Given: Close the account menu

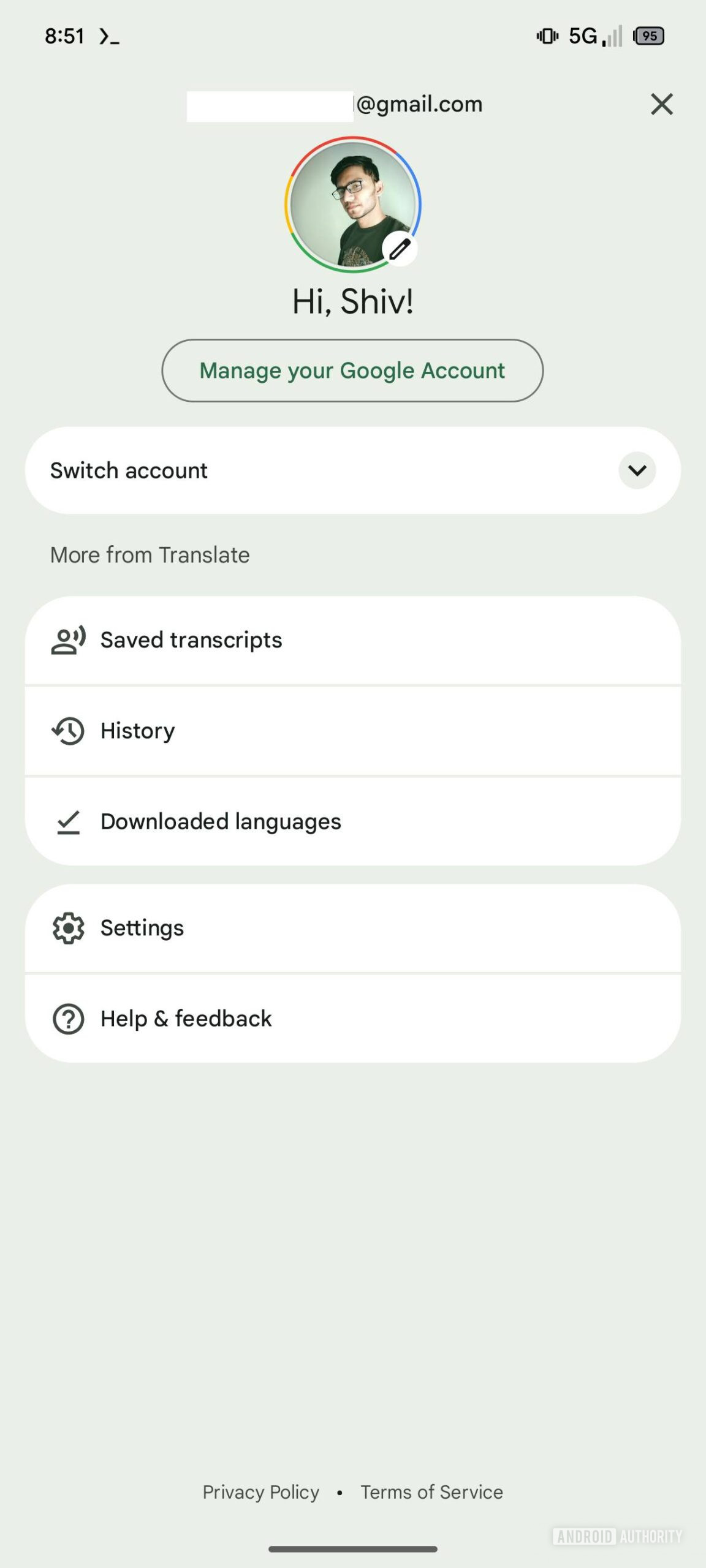Looking at the screenshot, I should click(x=661, y=104).
